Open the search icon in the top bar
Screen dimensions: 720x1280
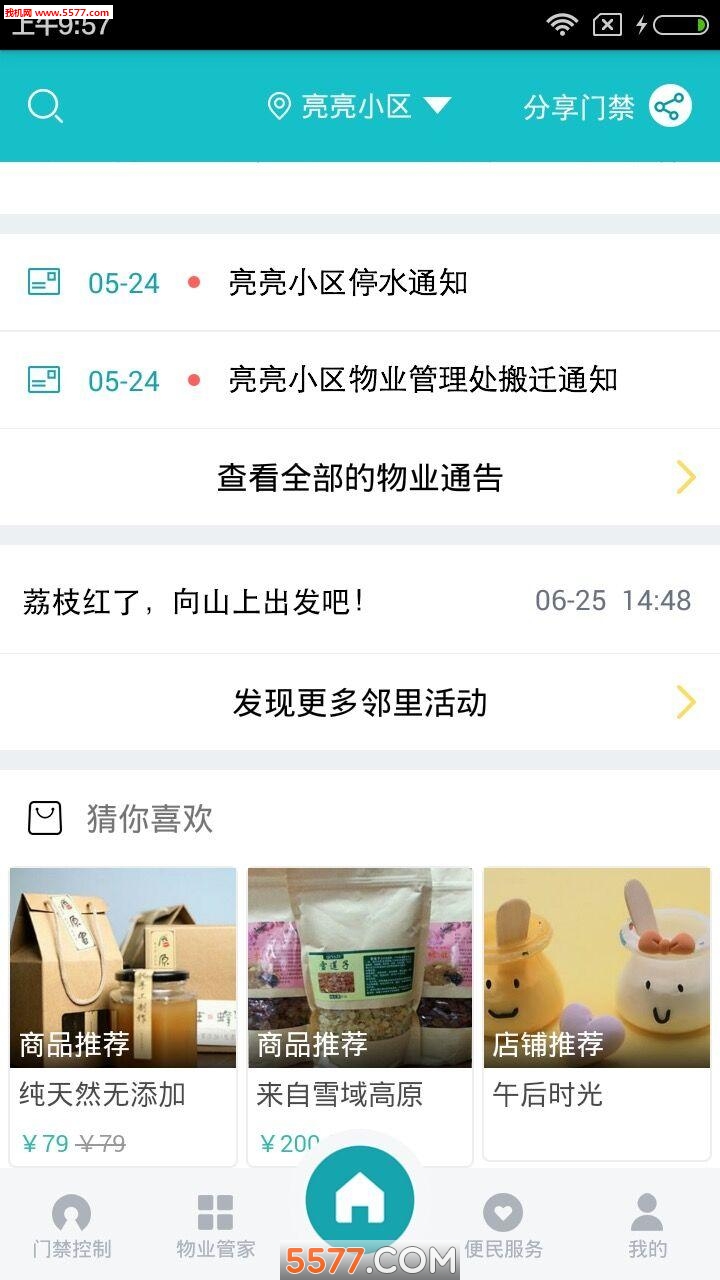pos(45,106)
